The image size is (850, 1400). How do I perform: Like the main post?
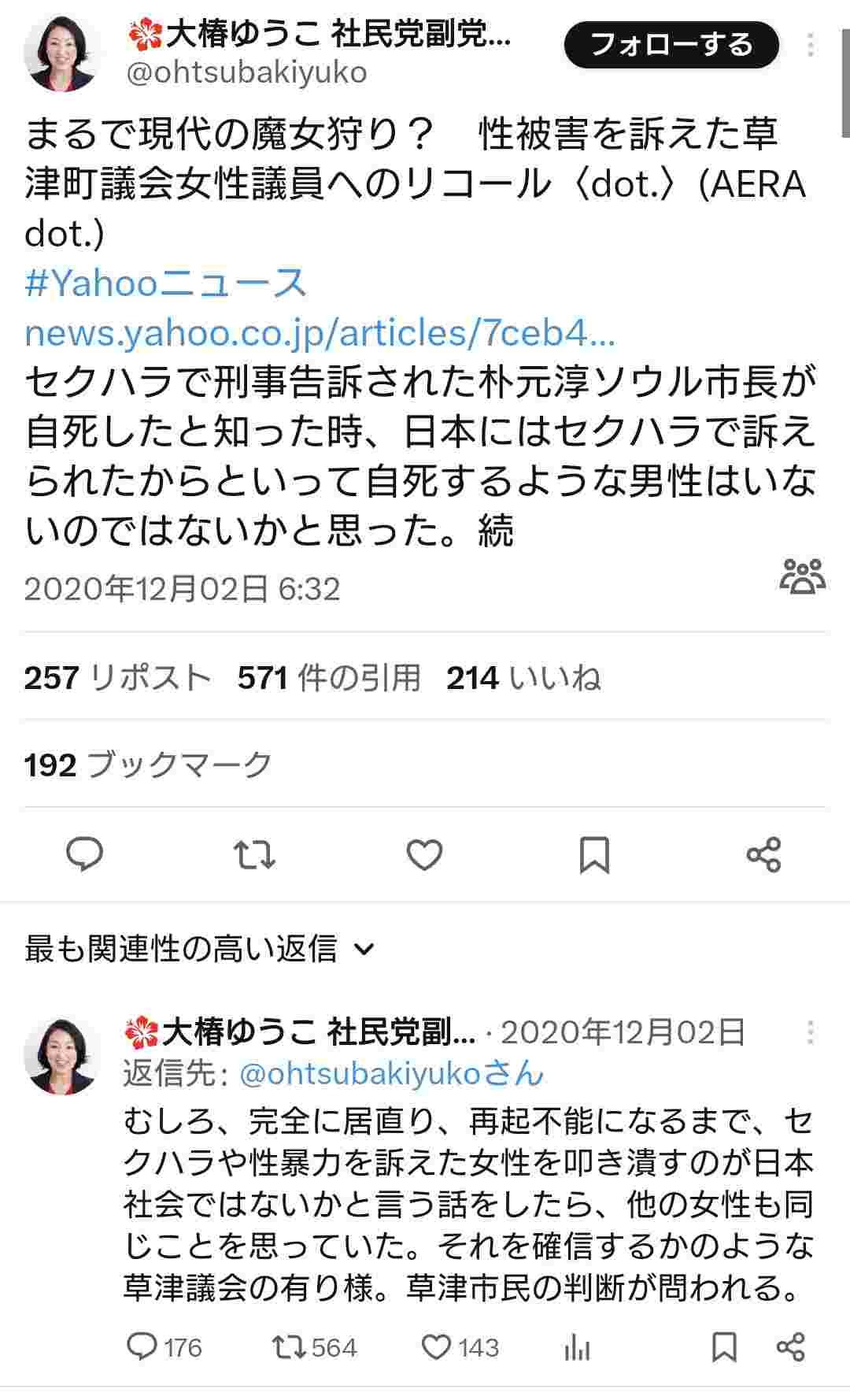424,855
